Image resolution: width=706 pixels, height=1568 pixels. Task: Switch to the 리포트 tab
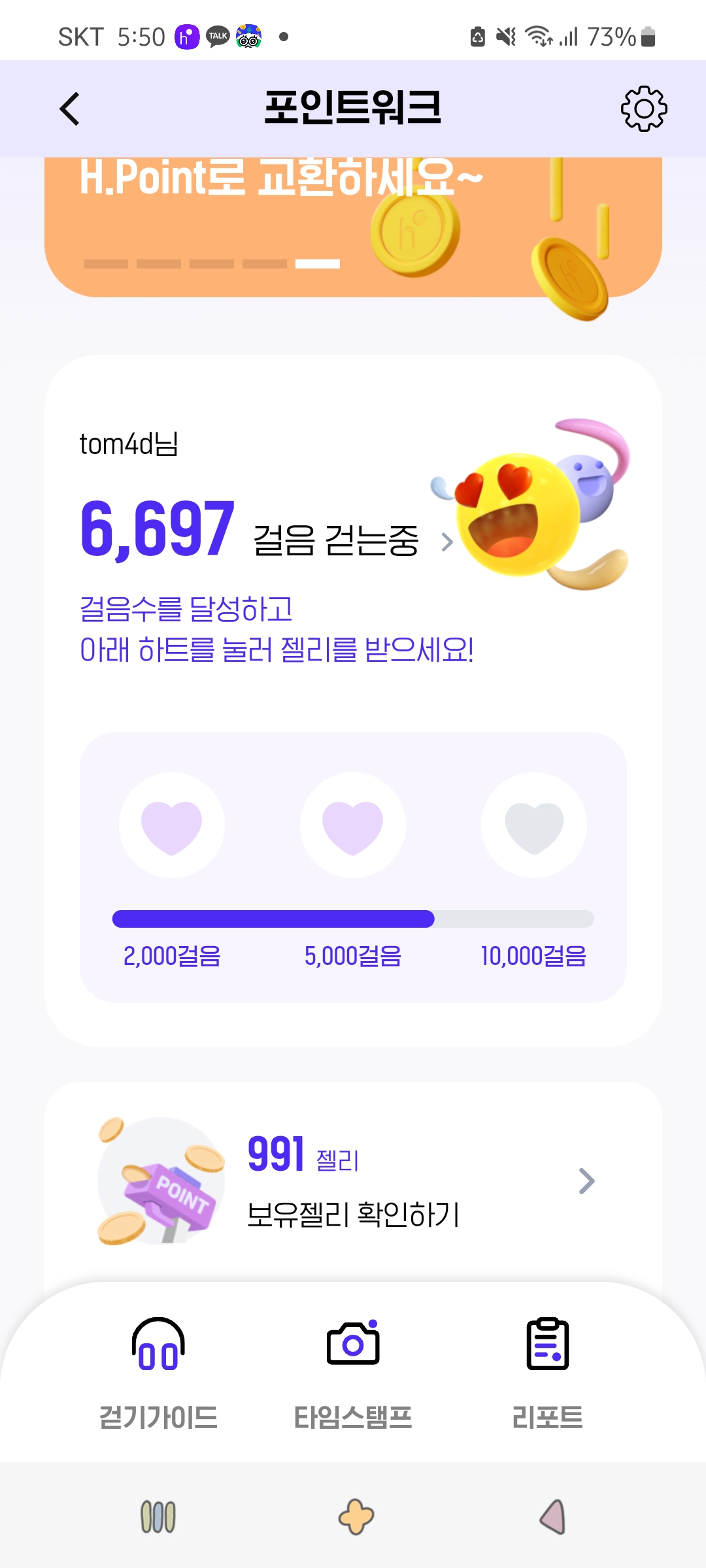(x=547, y=1372)
